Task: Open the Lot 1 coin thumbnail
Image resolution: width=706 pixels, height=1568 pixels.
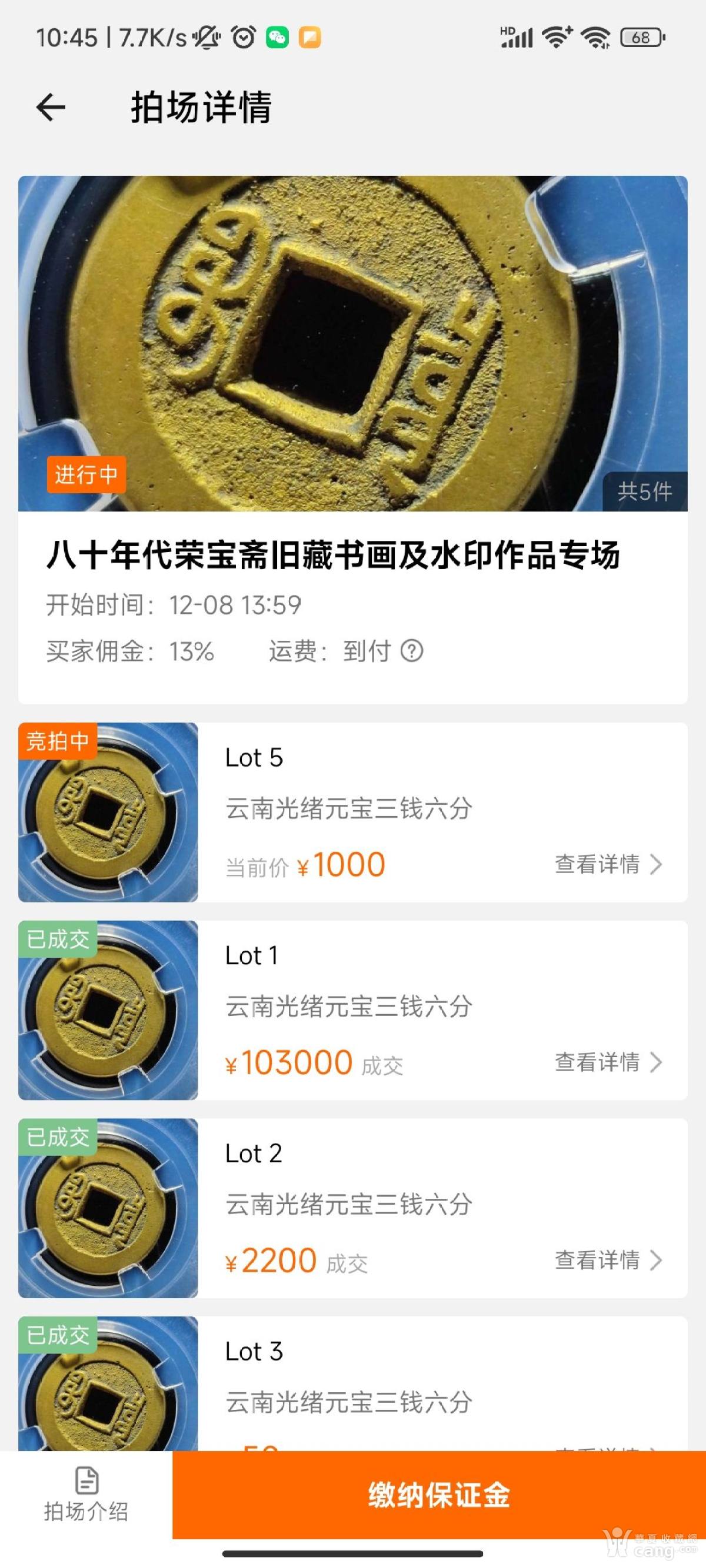Action: pos(108,1011)
